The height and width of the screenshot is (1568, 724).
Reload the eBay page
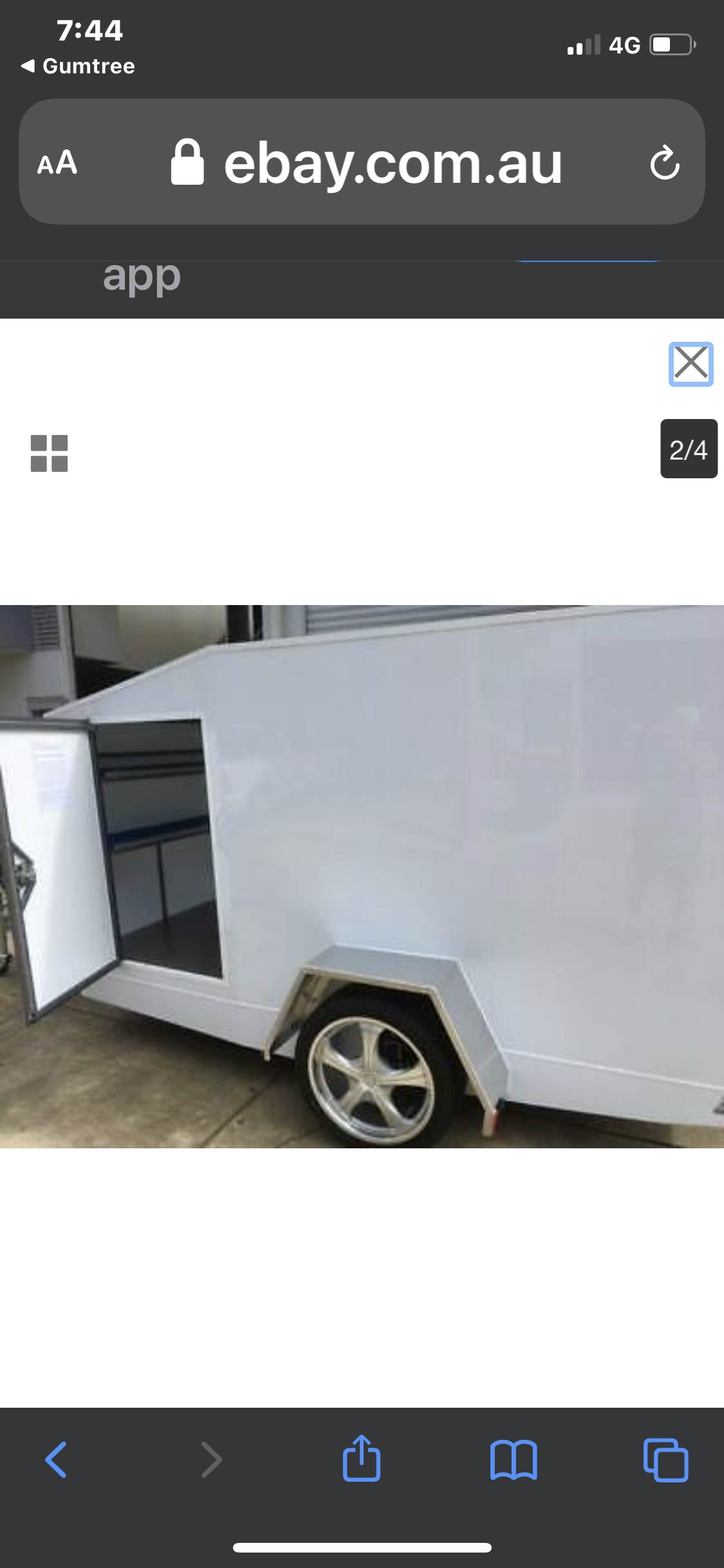click(x=664, y=163)
